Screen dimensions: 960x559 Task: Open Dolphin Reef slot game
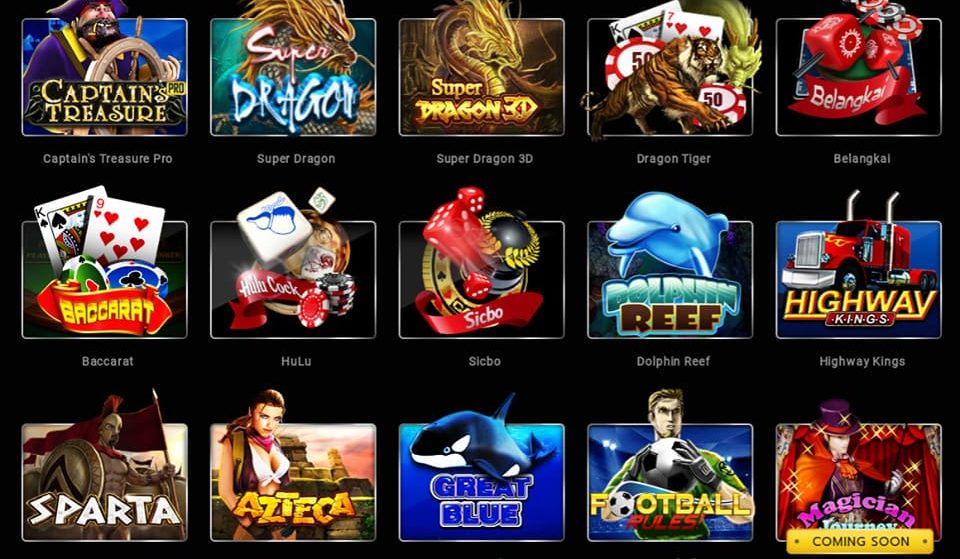coord(670,280)
